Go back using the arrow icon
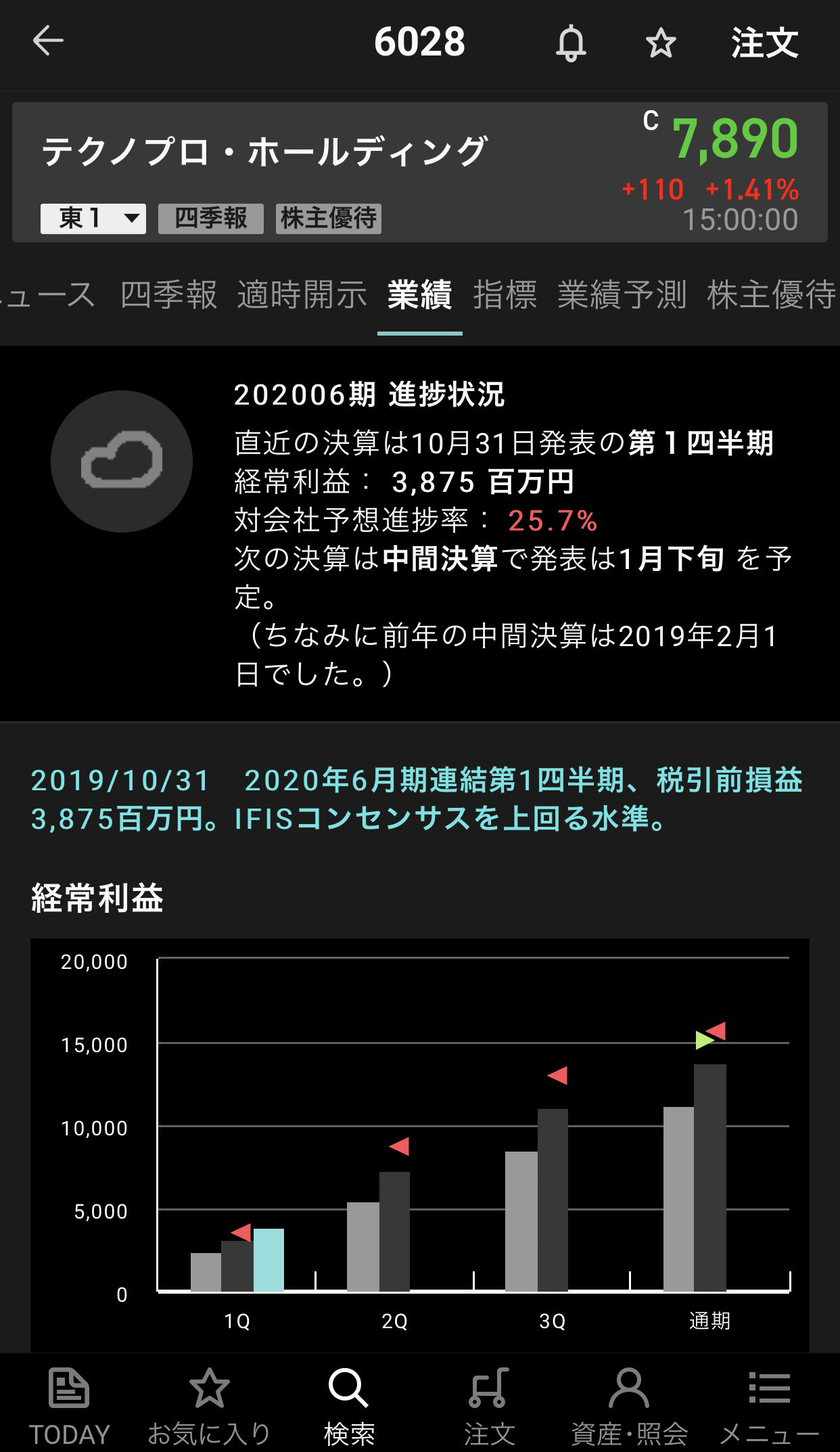Image resolution: width=840 pixels, height=1452 pixels. [x=48, y=41]
